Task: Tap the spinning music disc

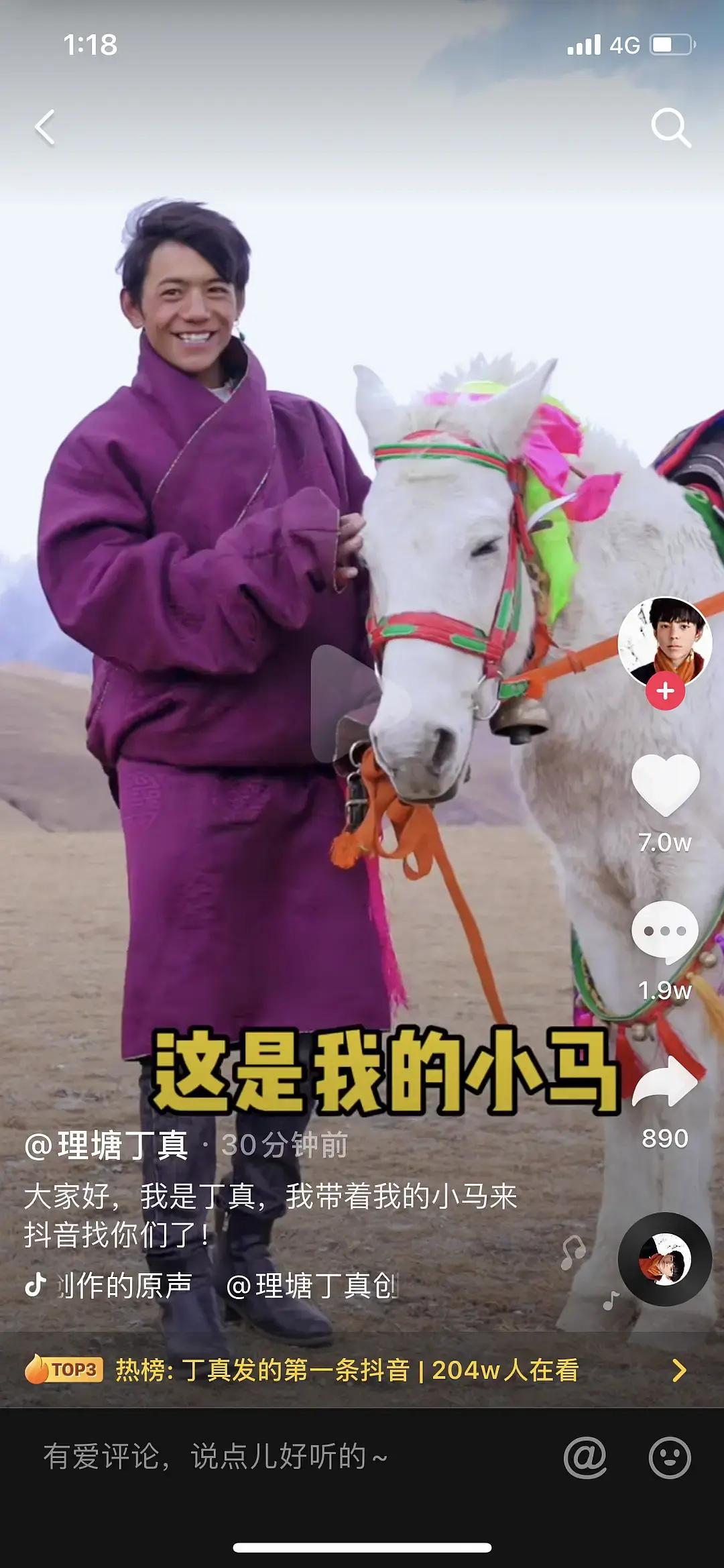Action: click(x=664, y=1259)
